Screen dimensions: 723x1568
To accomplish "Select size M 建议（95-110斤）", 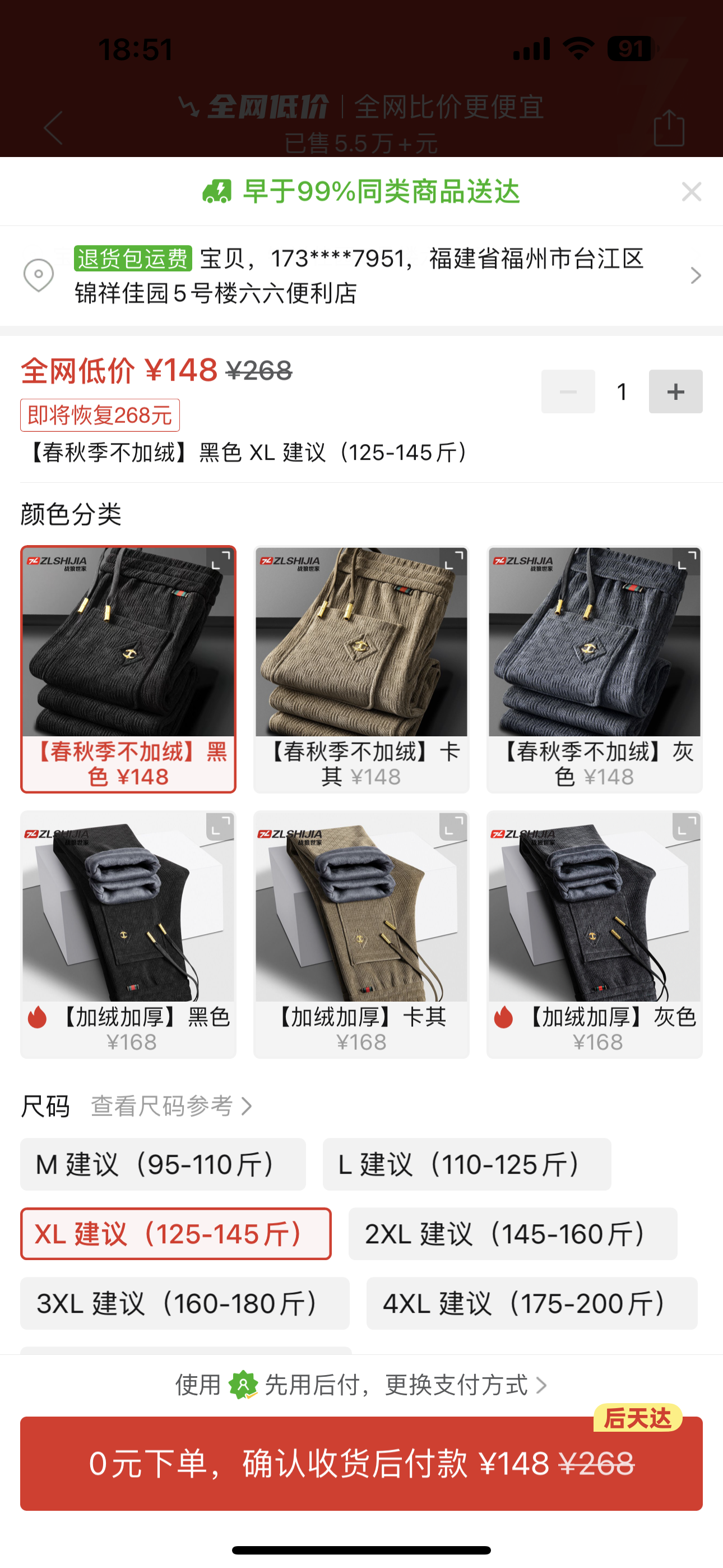I will [x=163, y=1164].
